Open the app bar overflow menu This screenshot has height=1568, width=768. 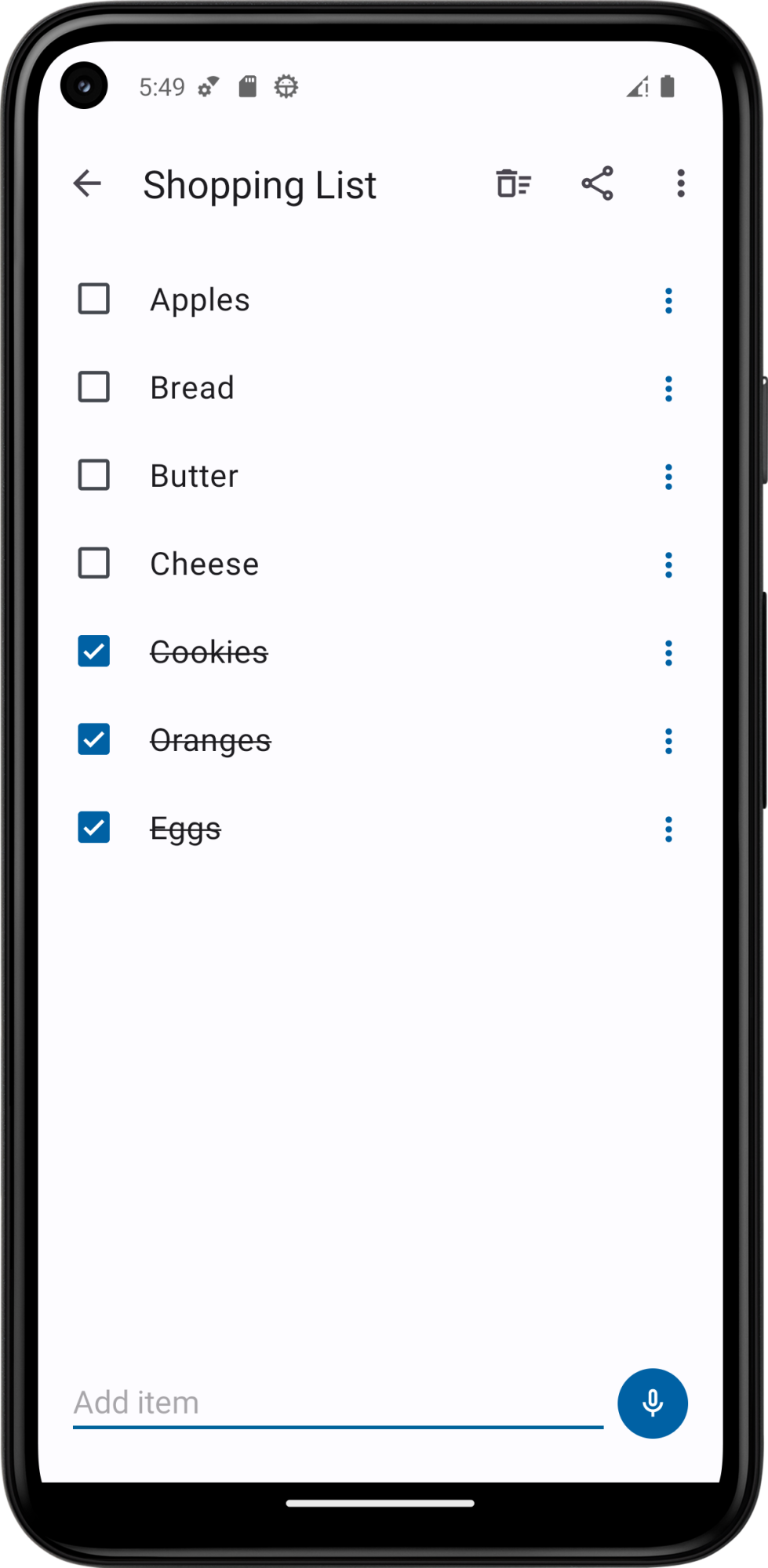click(681, 183)
